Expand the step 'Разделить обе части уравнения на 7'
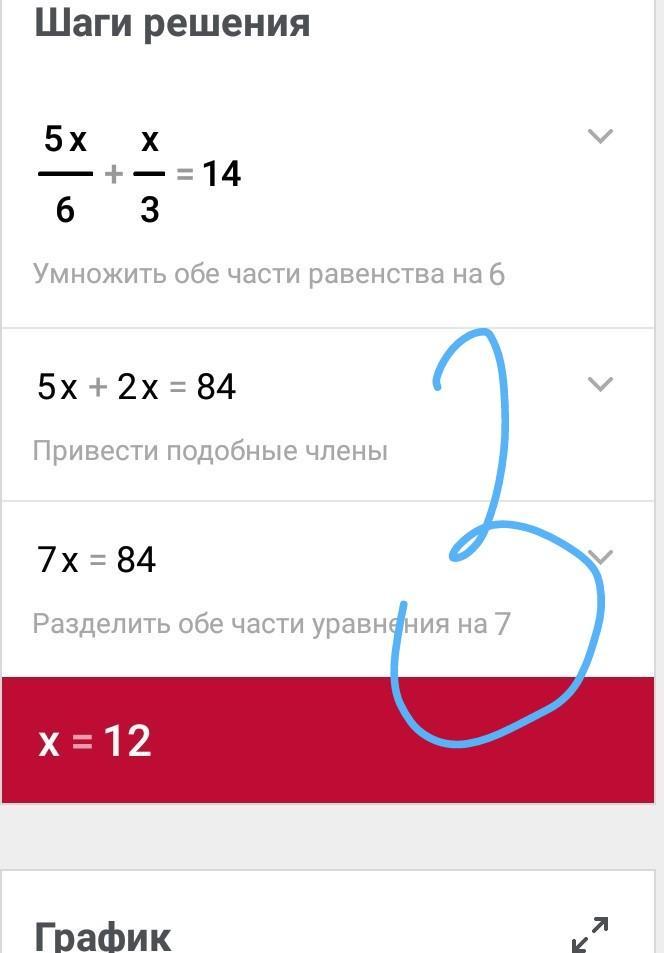The image size is (664, 953). 599,557
